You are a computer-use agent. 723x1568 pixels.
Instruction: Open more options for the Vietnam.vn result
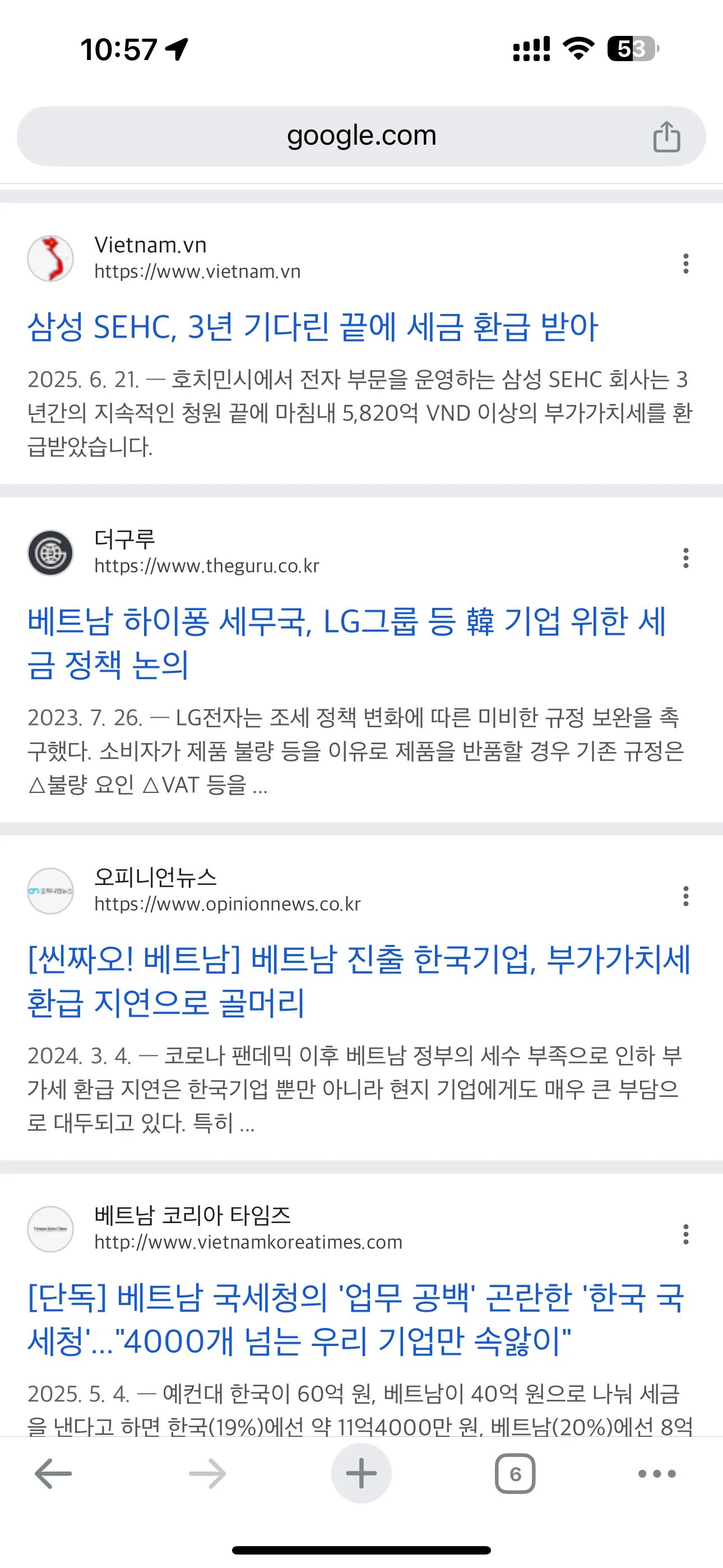[686, 264]
